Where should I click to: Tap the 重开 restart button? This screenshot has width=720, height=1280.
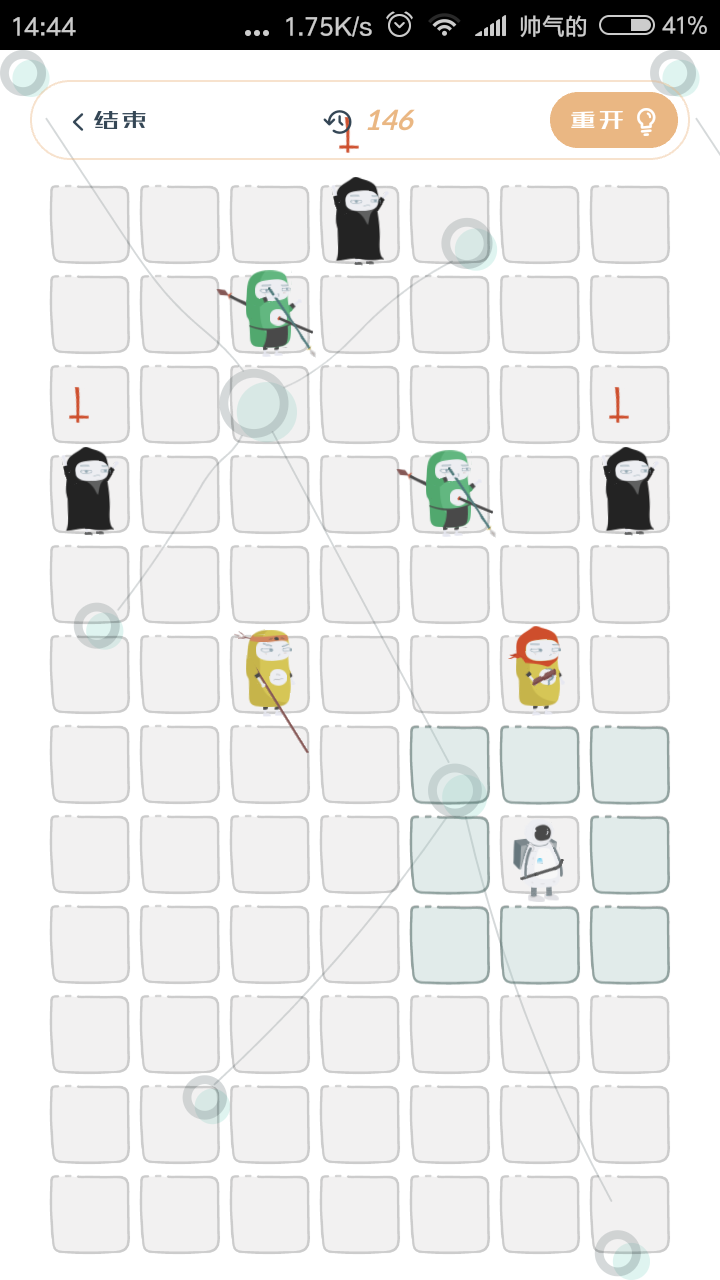coord(613,121)
